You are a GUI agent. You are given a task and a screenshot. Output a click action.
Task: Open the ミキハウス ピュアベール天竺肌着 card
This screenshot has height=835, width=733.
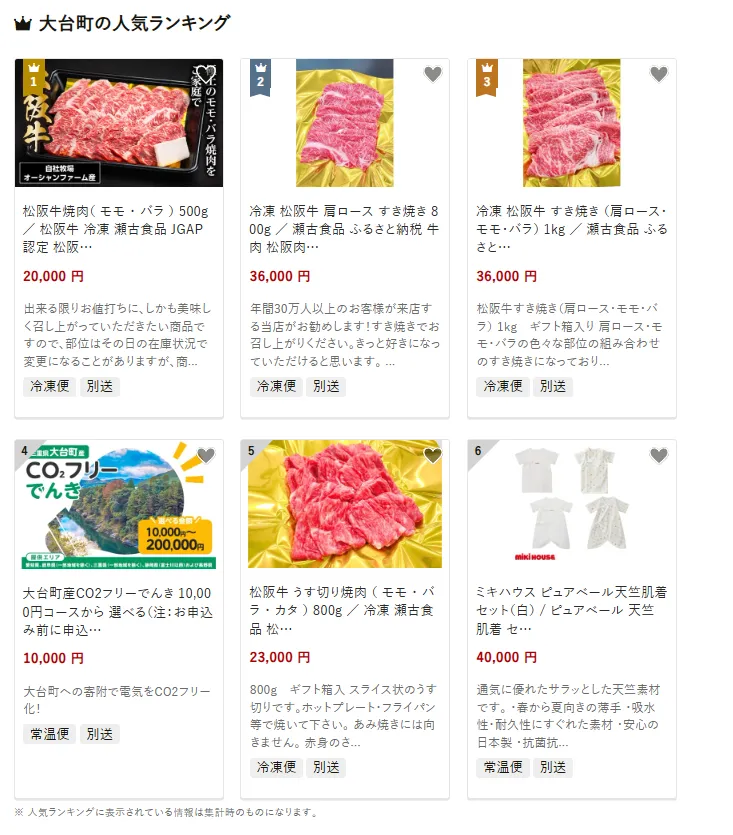[571, 610]
